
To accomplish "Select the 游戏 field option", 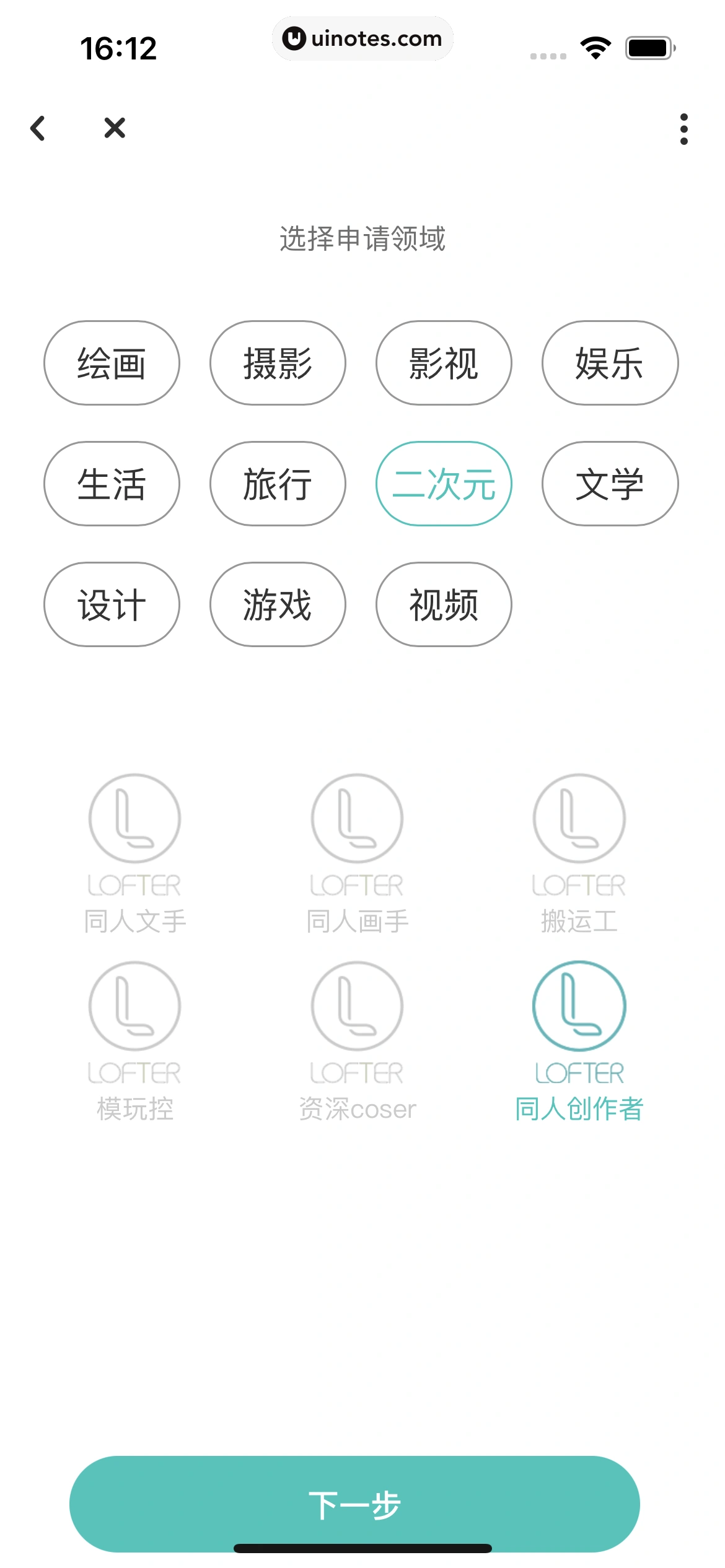I will pyautogui.click(x=277, y=604).
